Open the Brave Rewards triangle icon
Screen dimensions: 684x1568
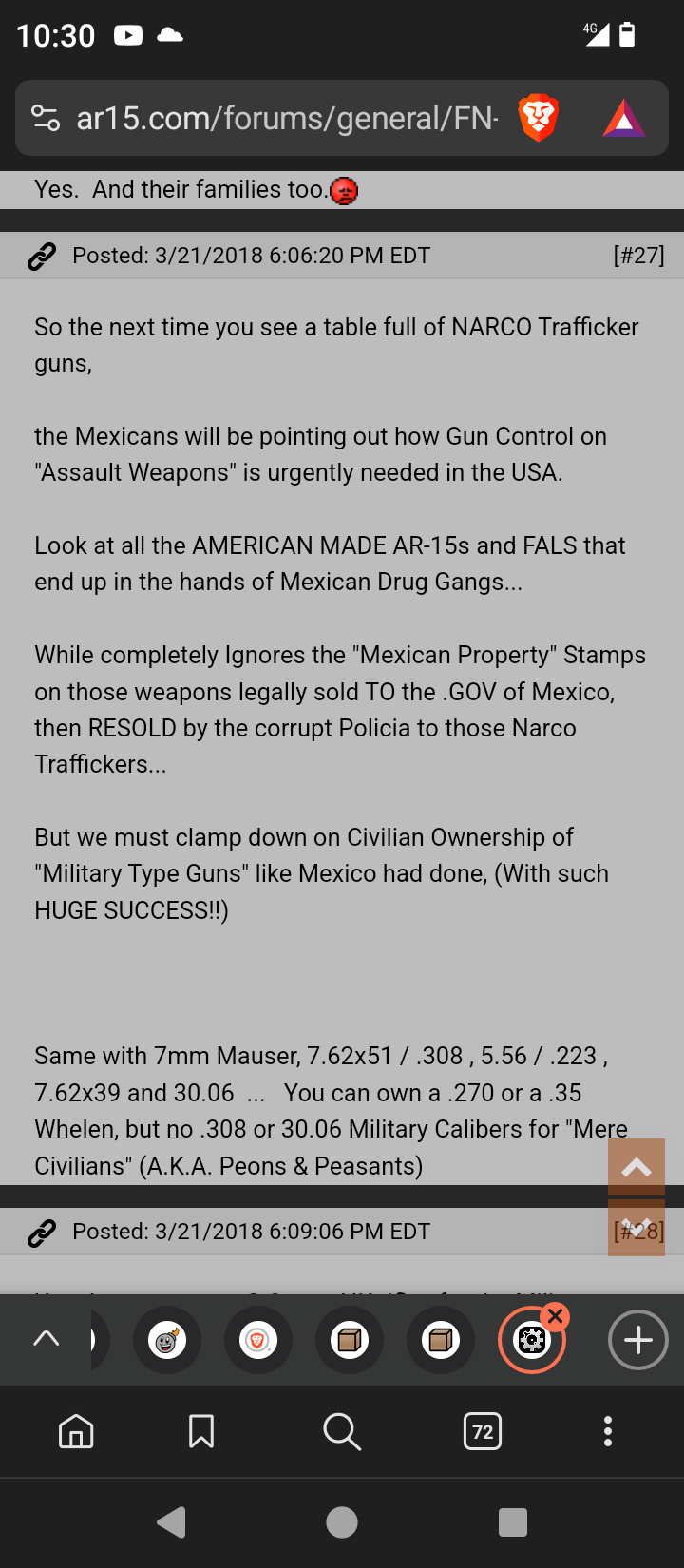coord(624,119)
